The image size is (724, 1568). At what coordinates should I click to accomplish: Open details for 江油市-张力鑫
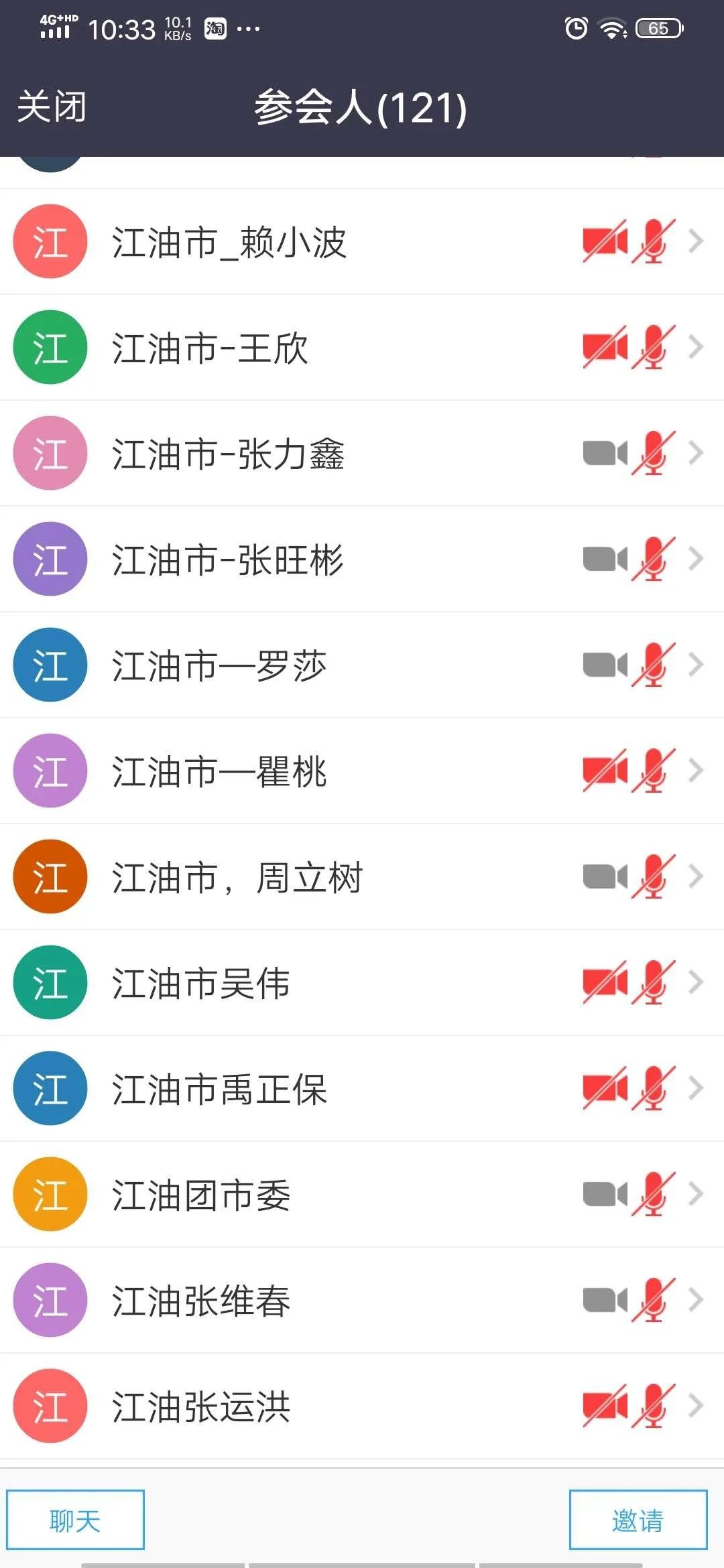click(x=362, y=453)
